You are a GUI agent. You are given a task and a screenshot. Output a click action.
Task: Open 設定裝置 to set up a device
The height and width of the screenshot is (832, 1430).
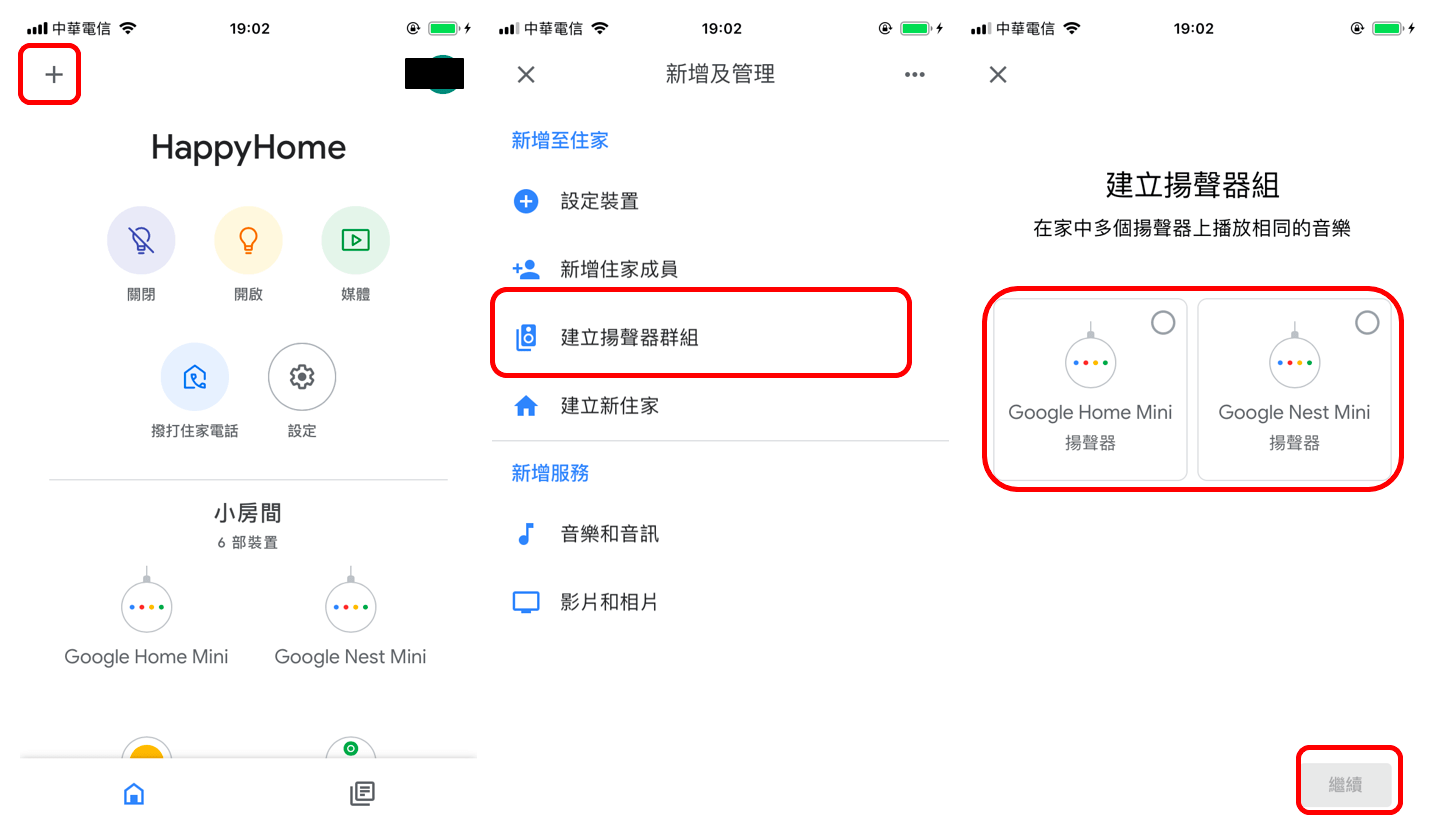[599, 201]
